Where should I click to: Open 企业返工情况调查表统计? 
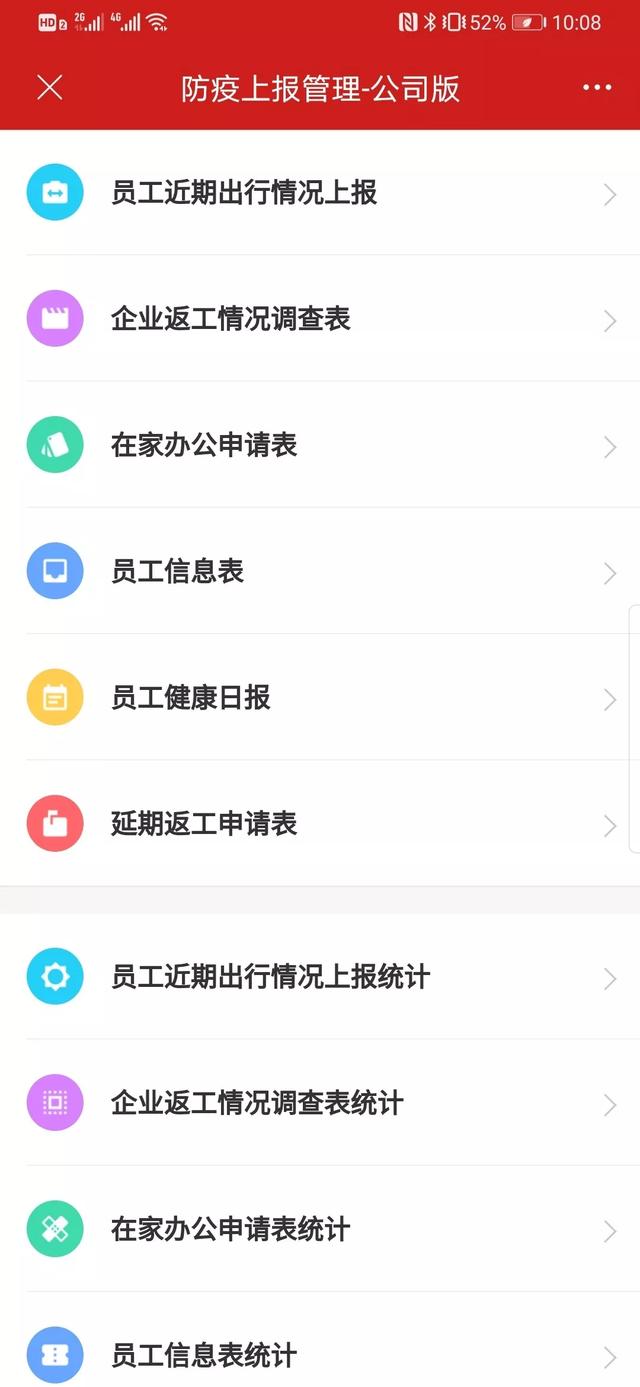point(320,1103)
